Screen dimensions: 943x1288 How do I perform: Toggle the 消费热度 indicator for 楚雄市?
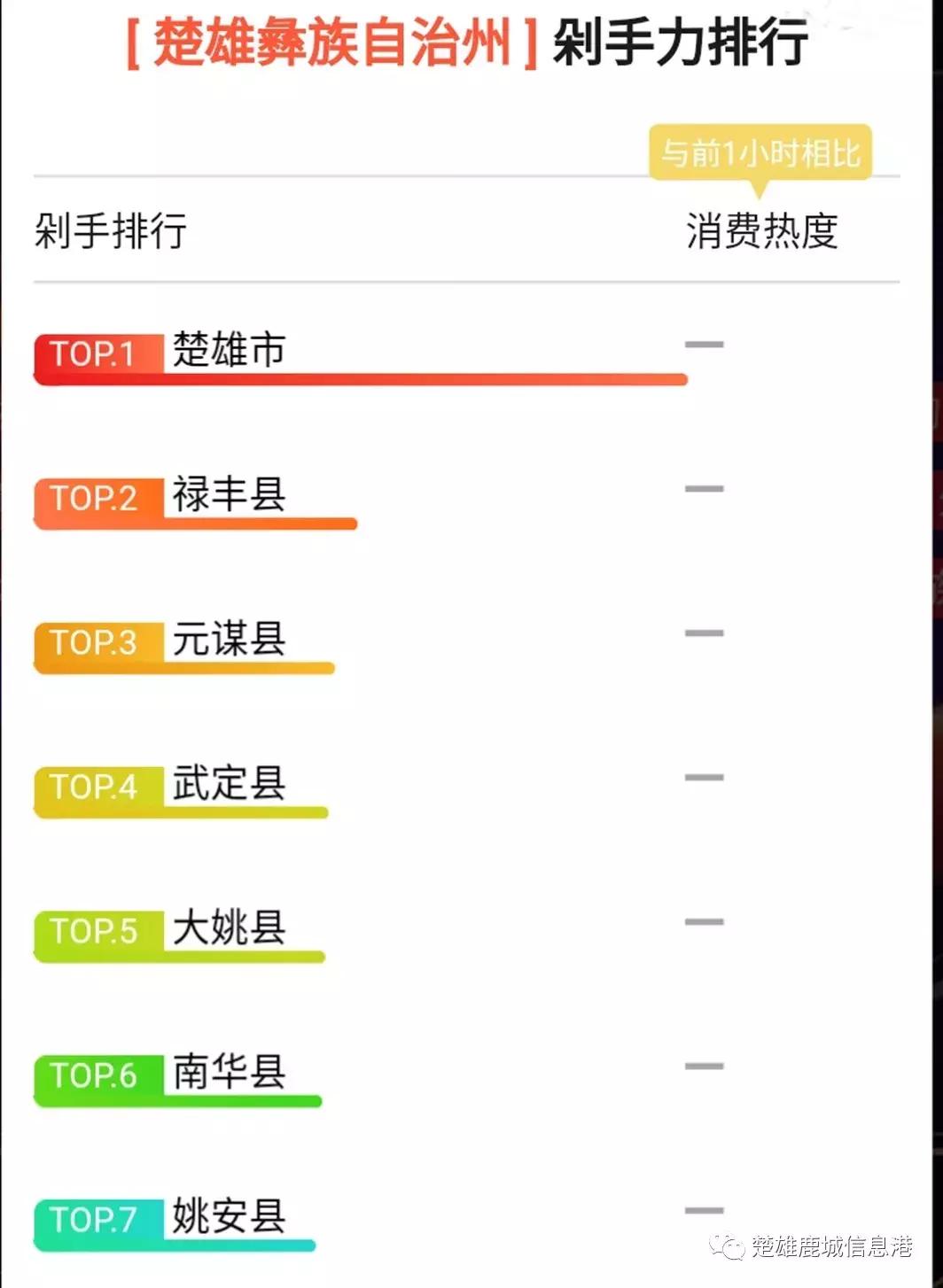tap(705, 345)
